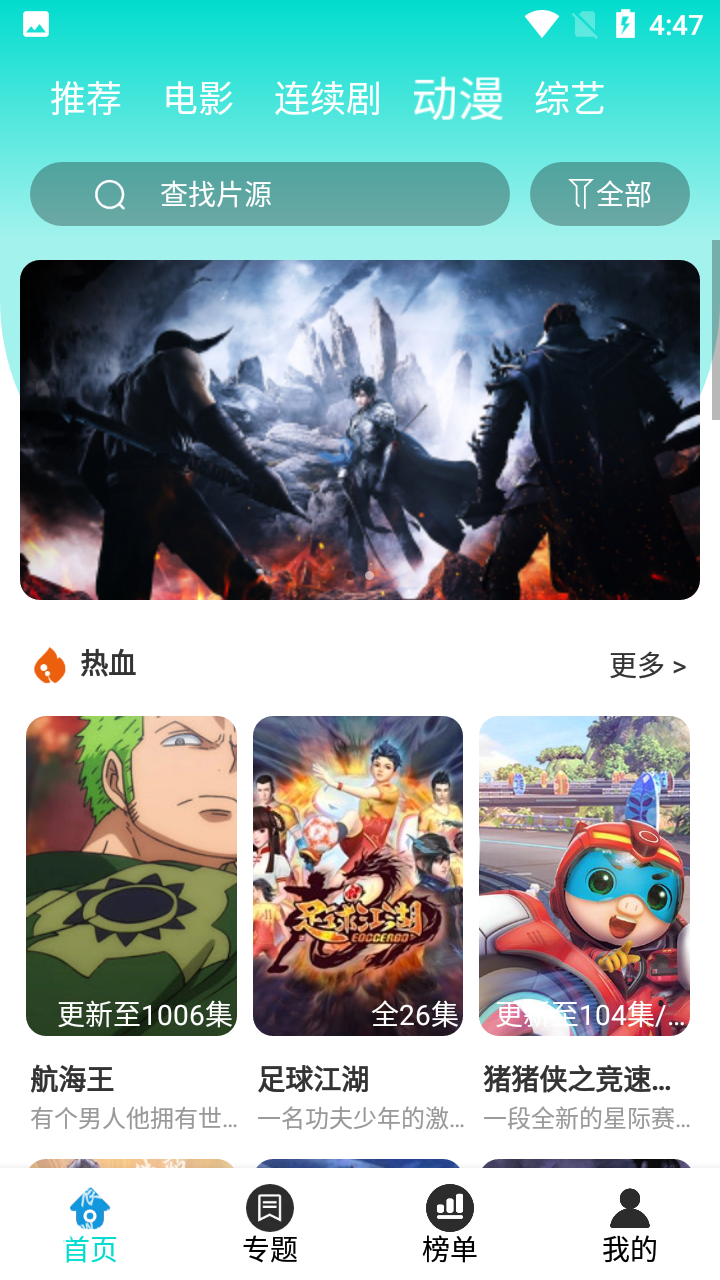This screenshot has width=720, height=1280.
Task: Switch to the 专题 bottom tab
Action: (x=270, y=1225)
